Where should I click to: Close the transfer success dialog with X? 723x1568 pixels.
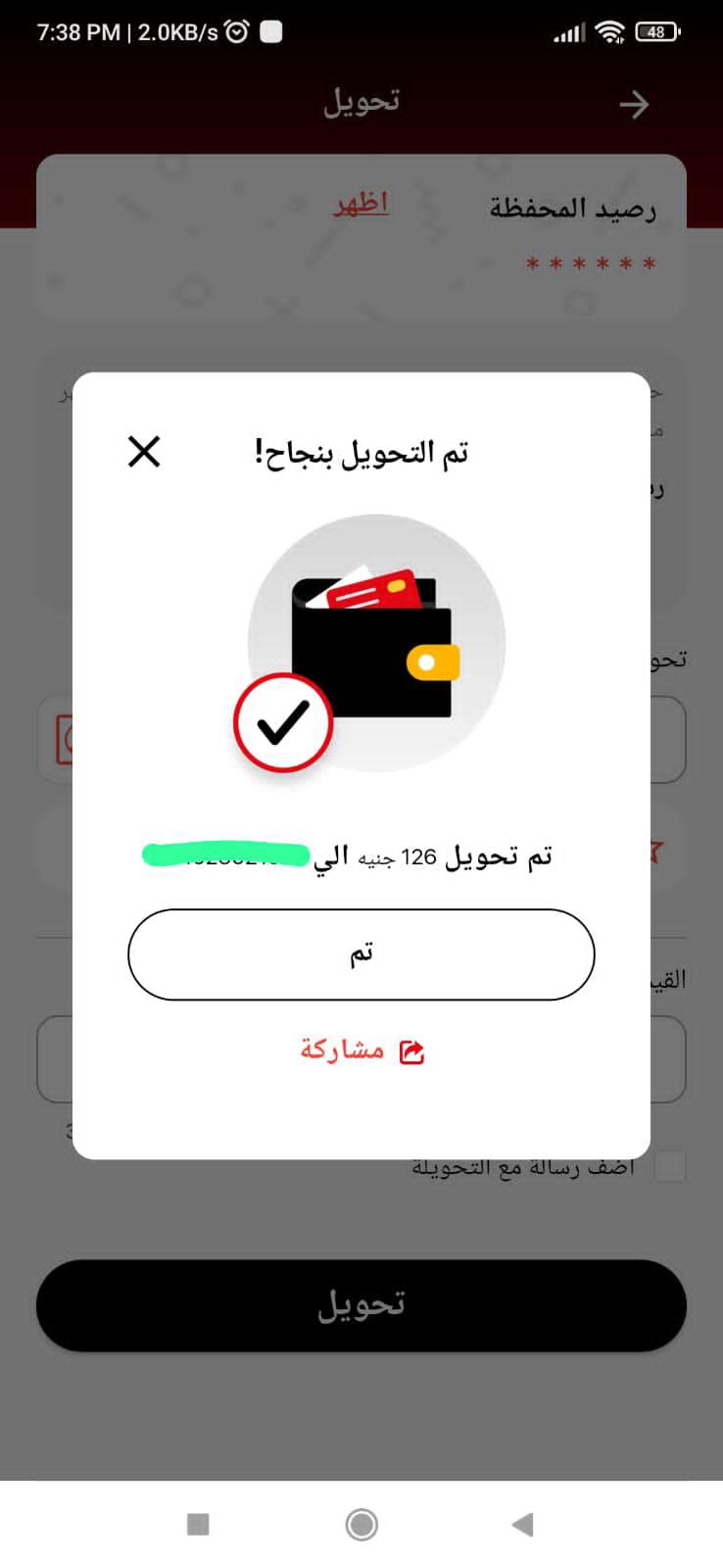coord(144,452)
